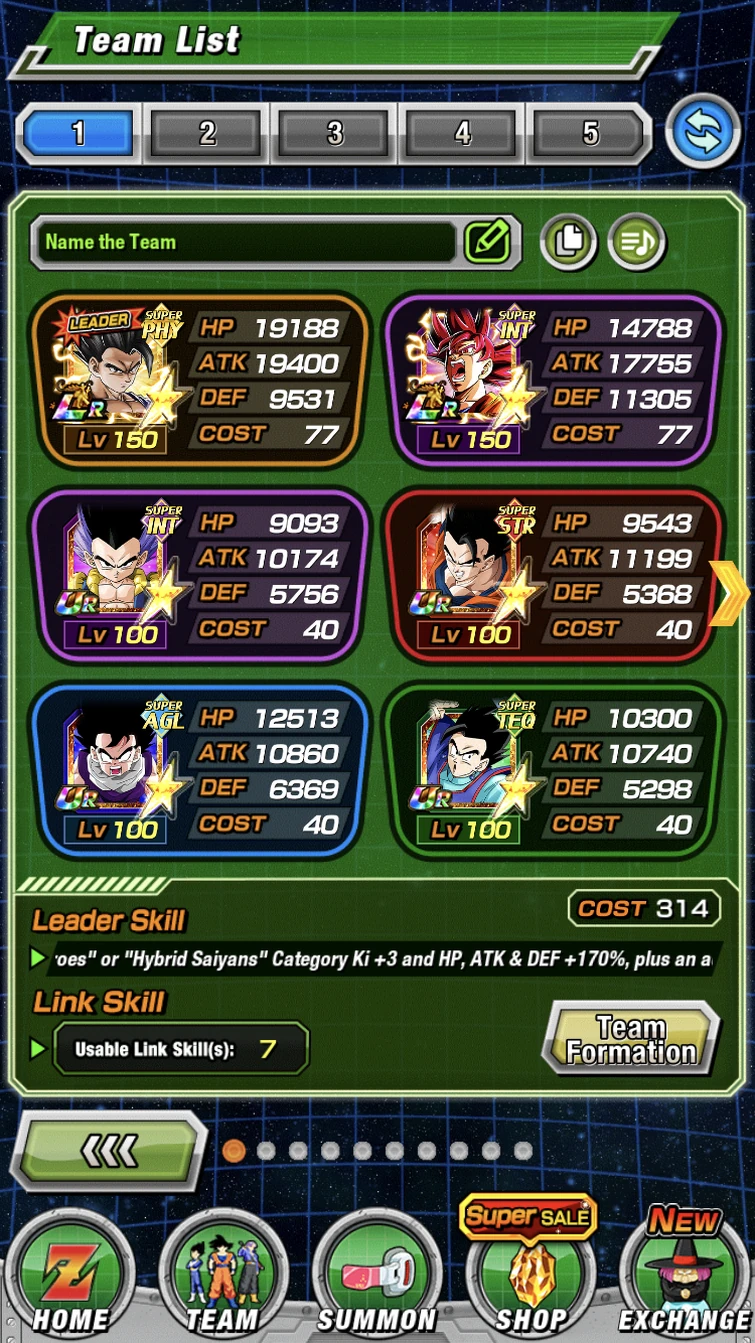Screen dimensions: 755x1343
Task: Tap the music note team song icon
Action: (x=637, y=241)
